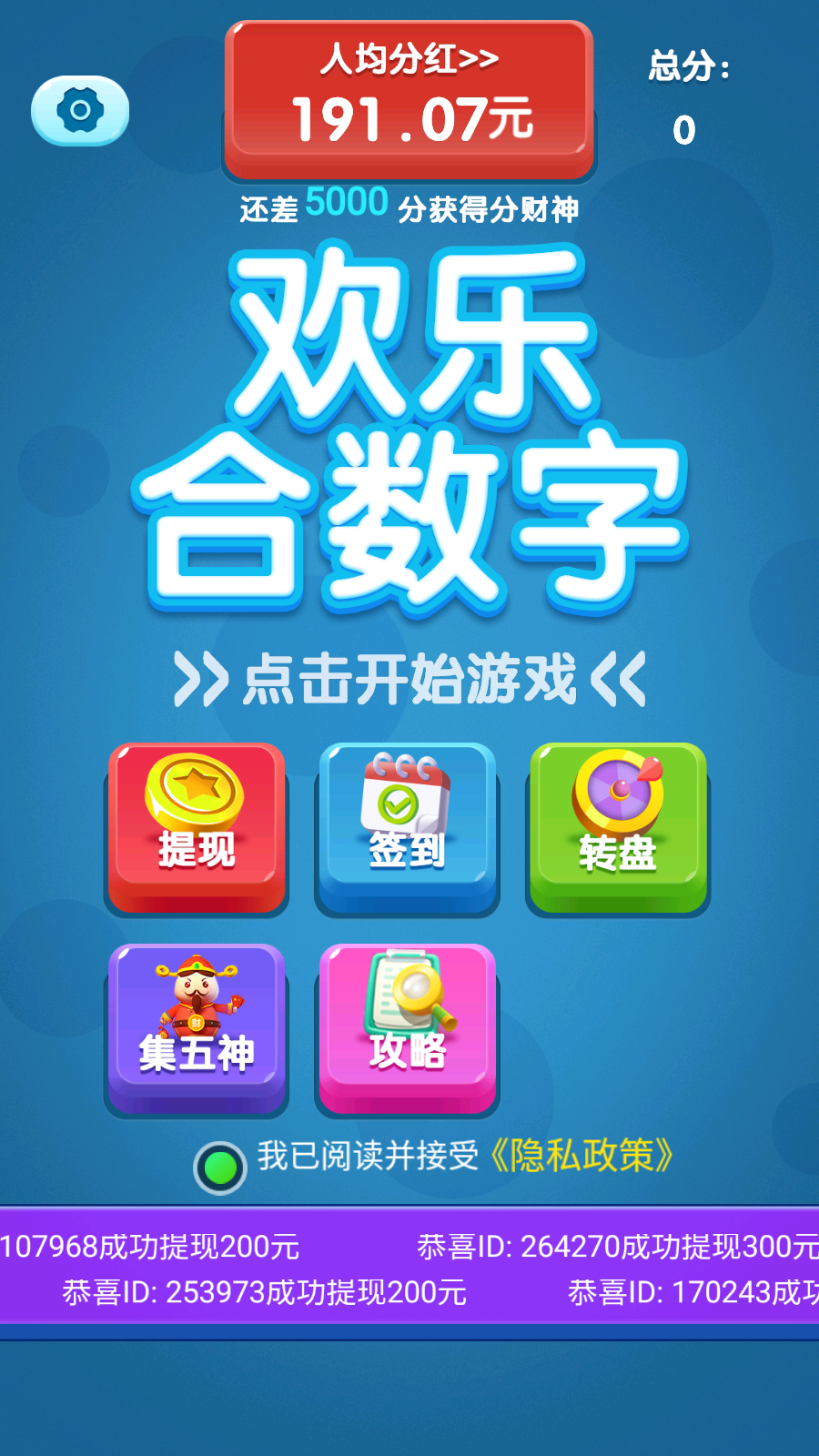
Task: Open the 集五神 collection
Action: tap(197, 1026)
